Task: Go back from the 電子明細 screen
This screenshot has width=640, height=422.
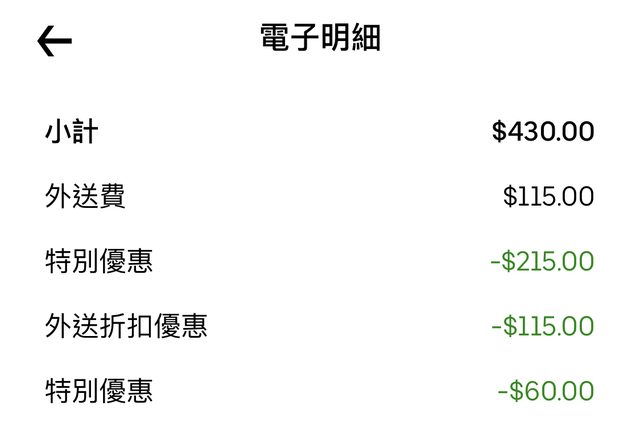Action: (55, 41)
